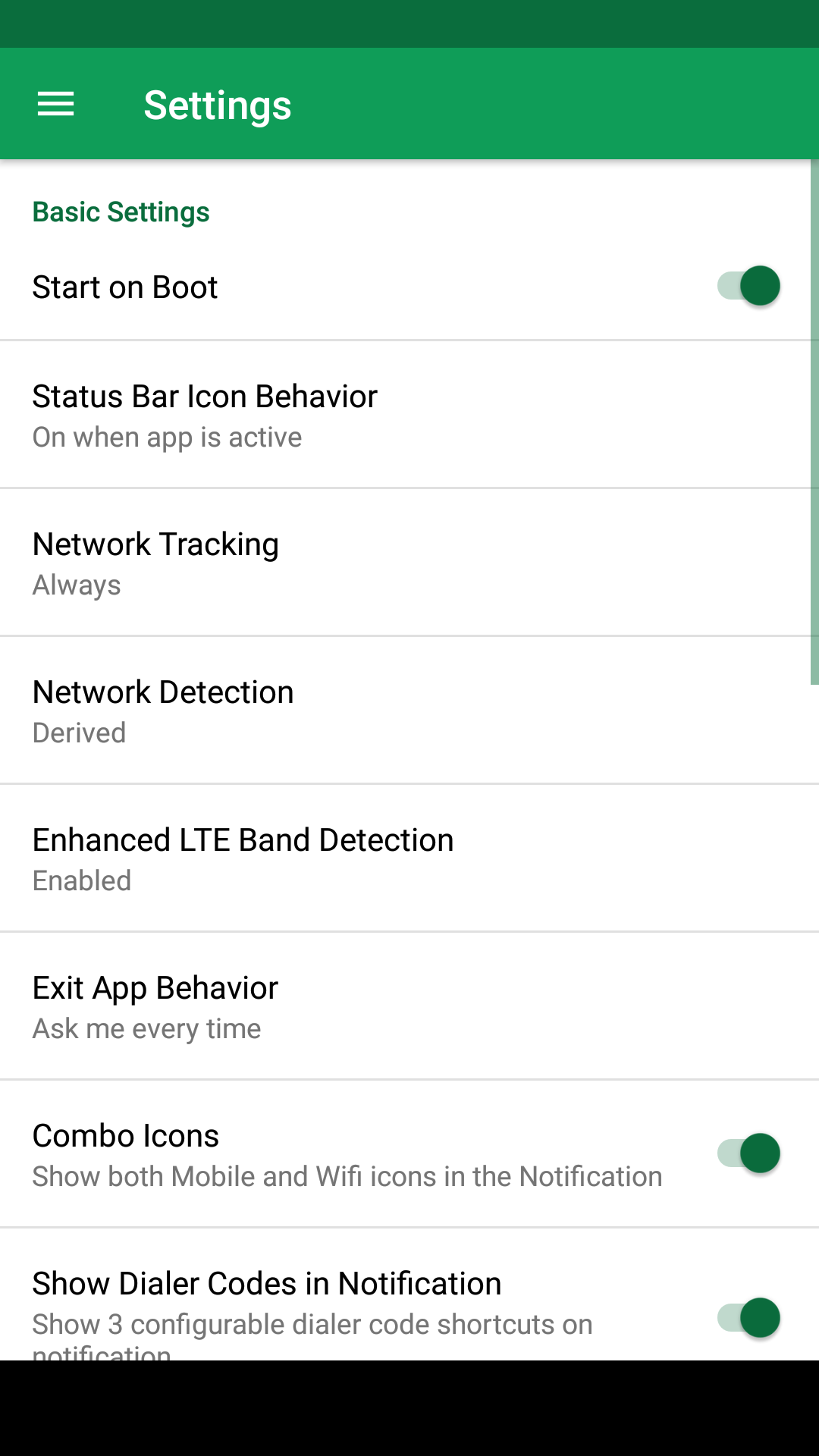The image size is (819, 1456).
Task: Select Exit App Behavior setting
Action: click(x=409, y=1006)
